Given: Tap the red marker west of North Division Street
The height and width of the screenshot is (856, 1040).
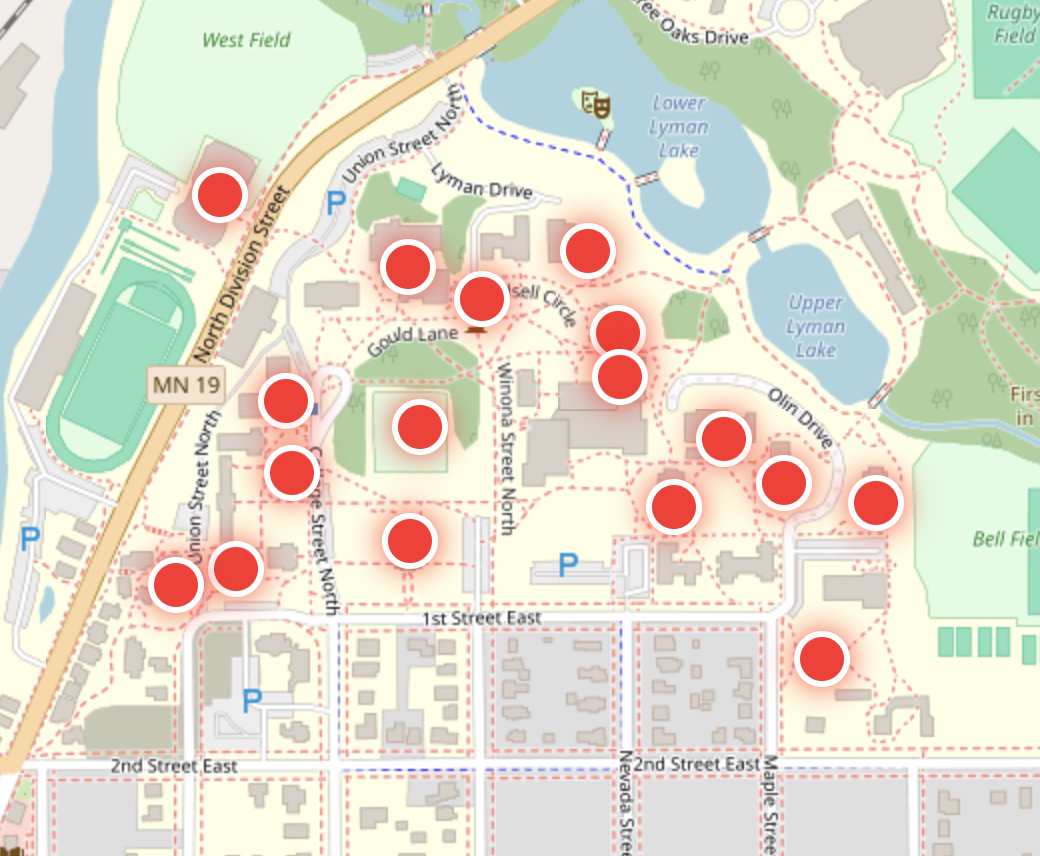Looking at the screenshot, I should [220, 195].
